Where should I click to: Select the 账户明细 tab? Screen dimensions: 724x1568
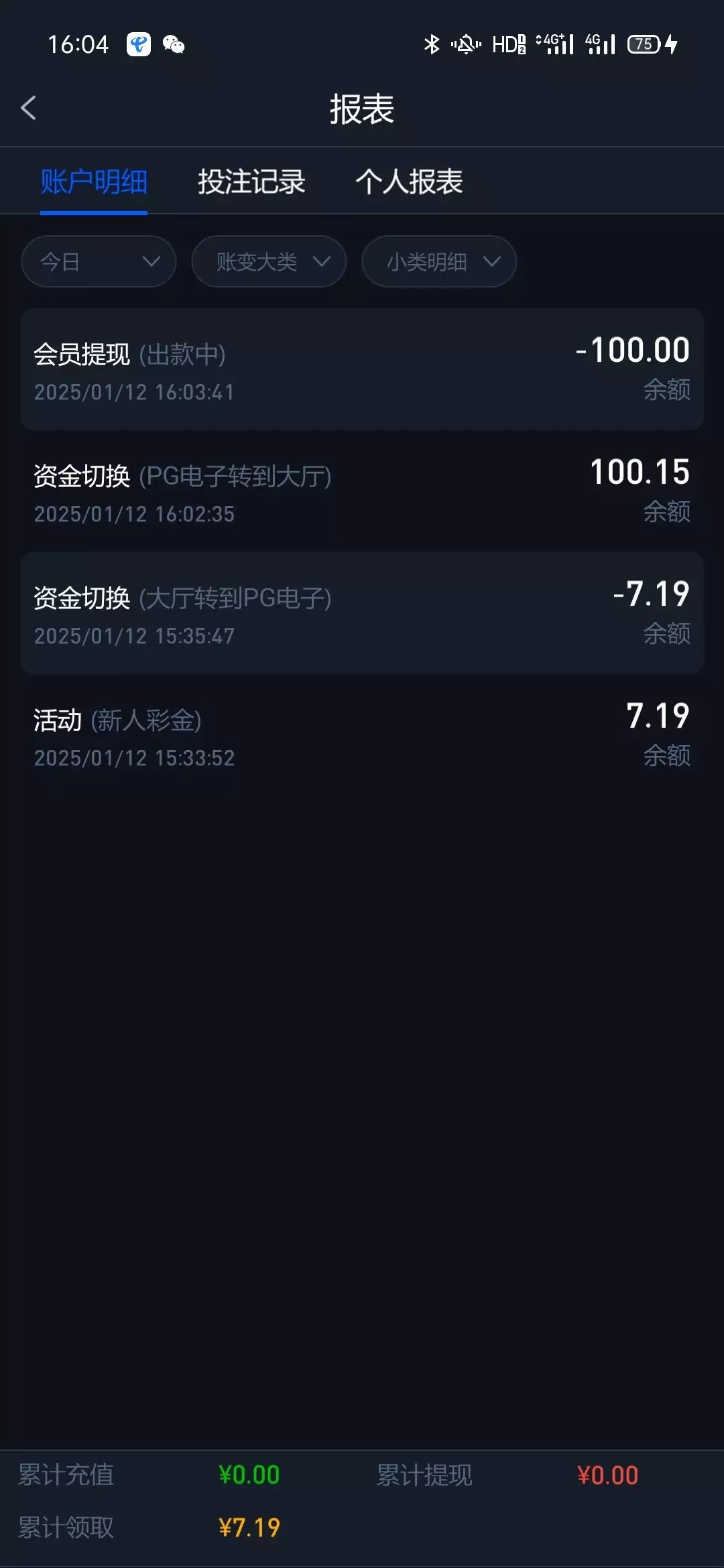[93, 181]
